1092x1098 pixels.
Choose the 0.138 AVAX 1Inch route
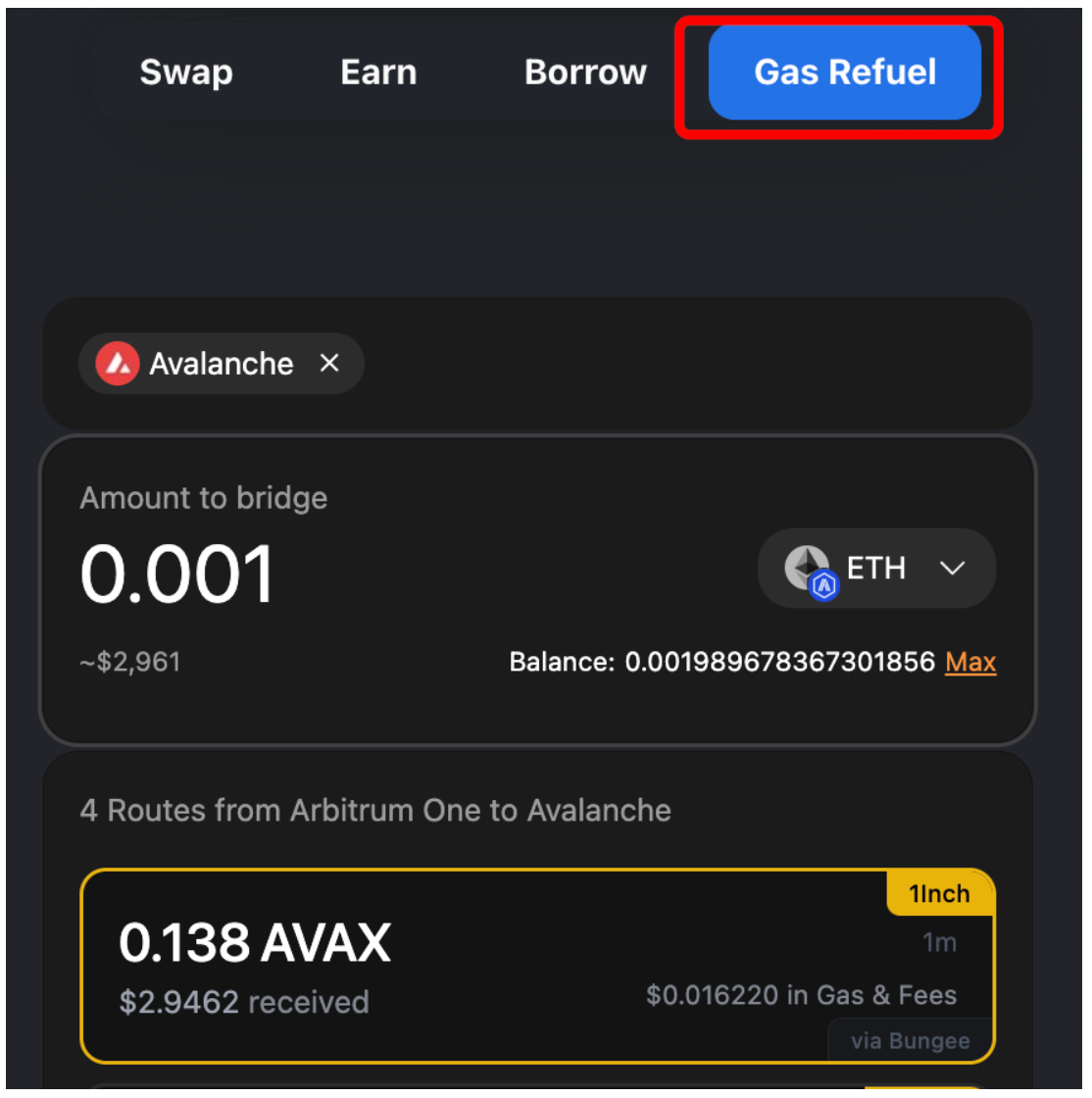click(x=537, y=966)
